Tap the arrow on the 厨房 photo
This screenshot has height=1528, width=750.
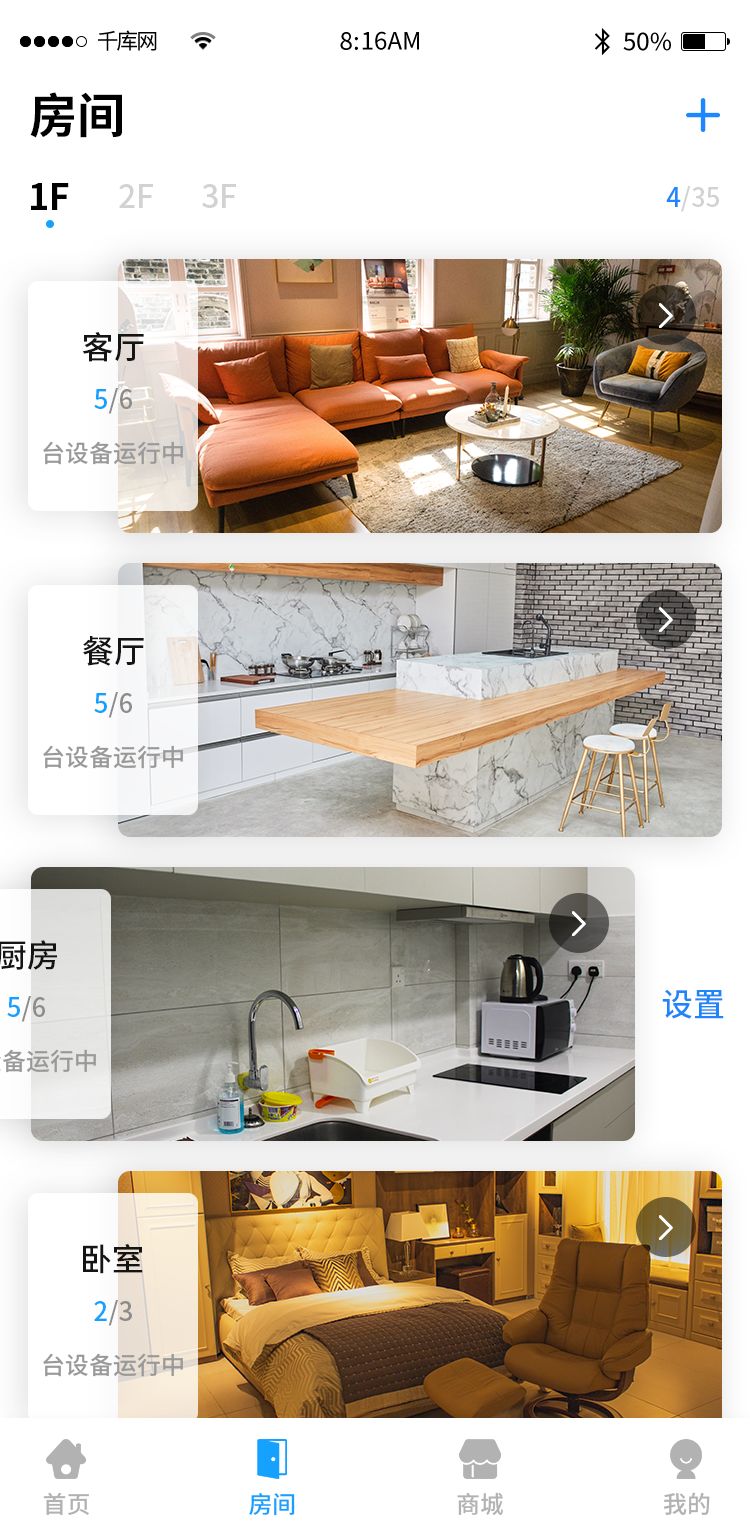pos(579,924)
